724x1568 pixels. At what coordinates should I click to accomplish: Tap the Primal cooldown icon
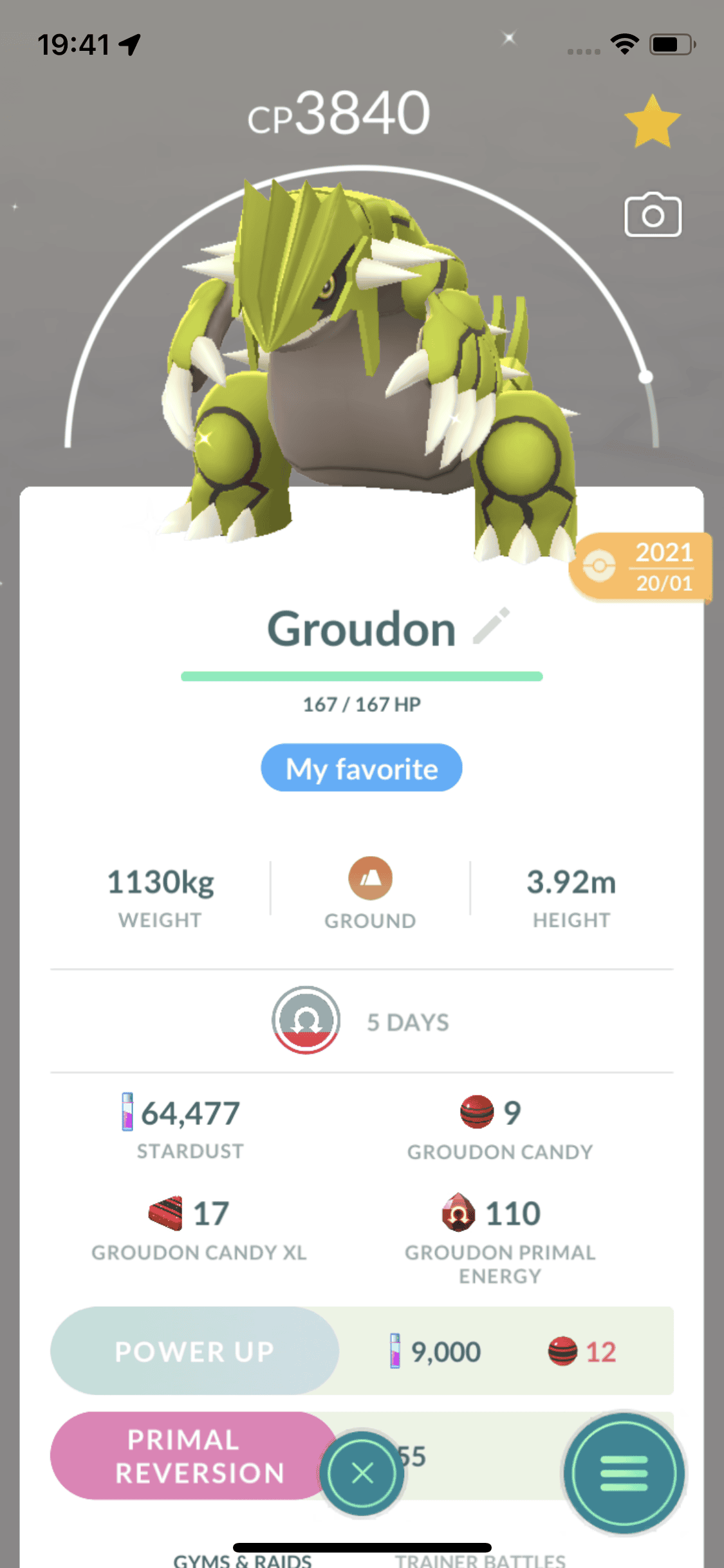[x=306, y=1020]
